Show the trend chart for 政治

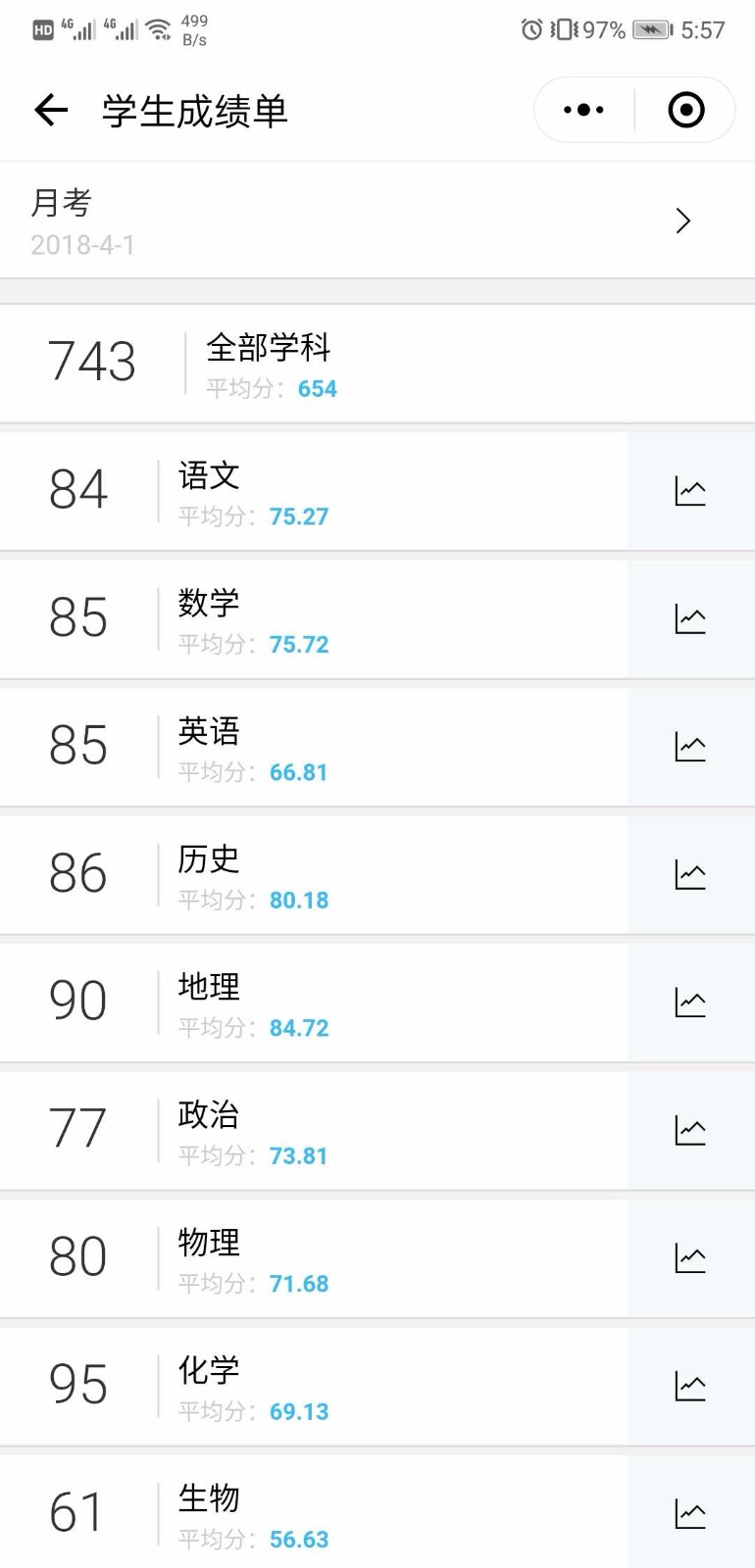click(690, 1131)
